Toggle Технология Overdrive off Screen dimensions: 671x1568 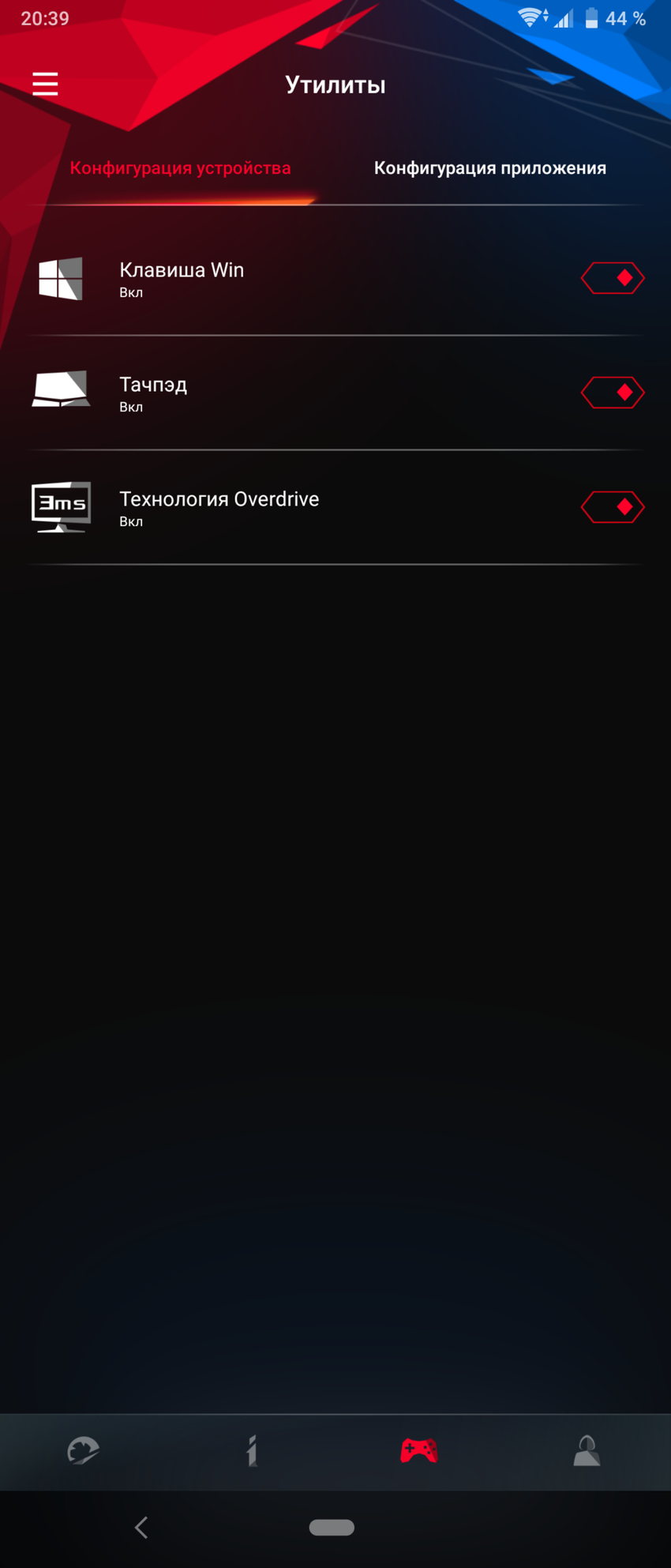point(613,507)
